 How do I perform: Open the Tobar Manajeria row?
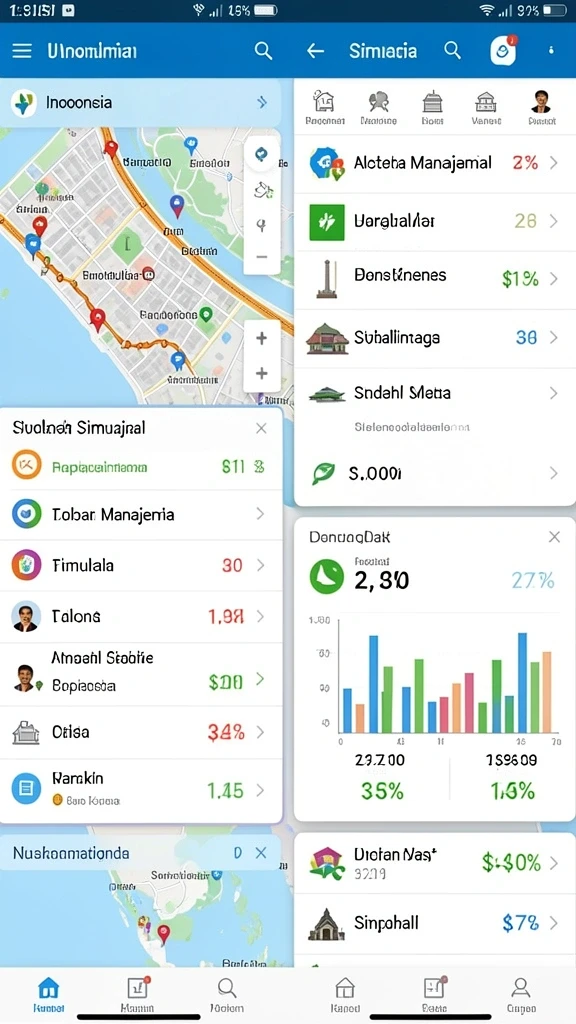(x=141, y=515)
